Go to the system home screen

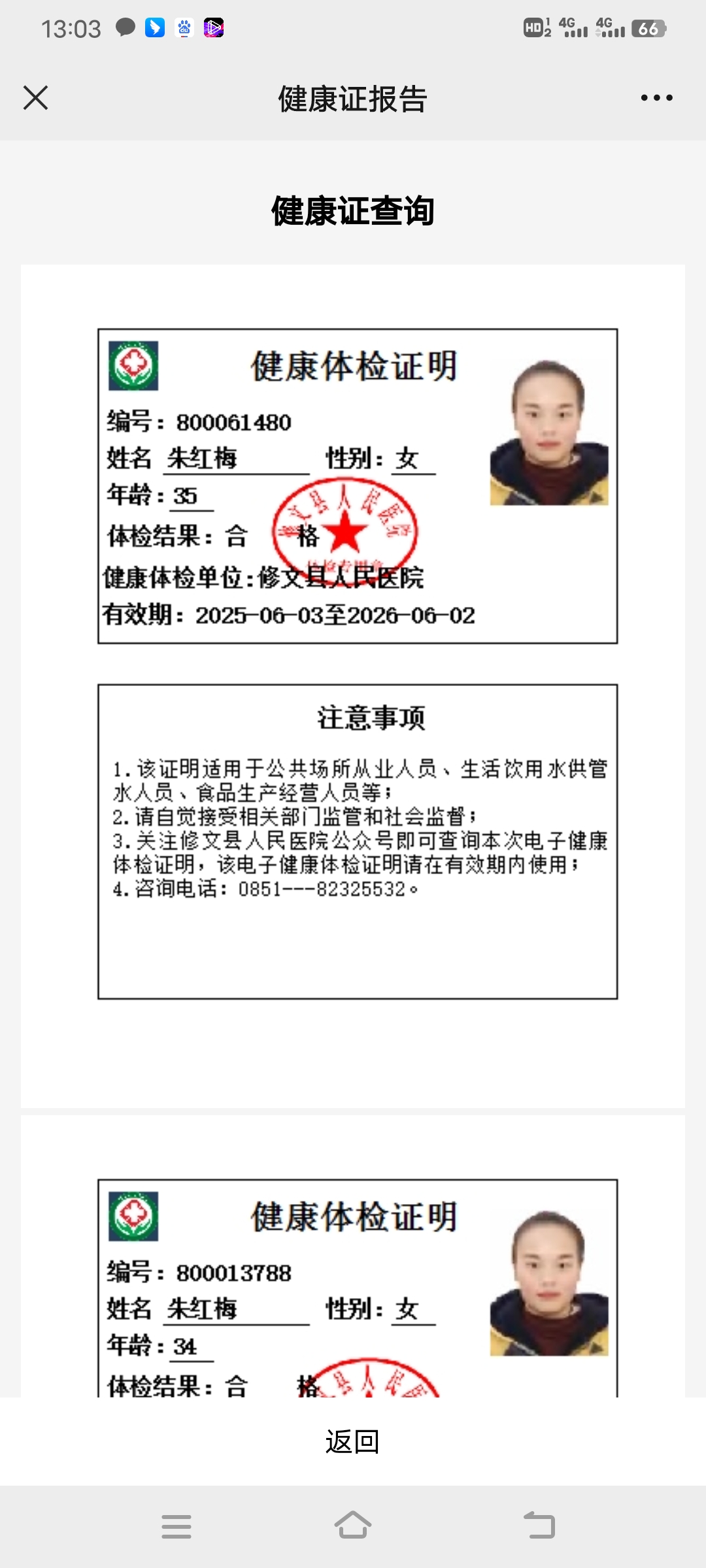[x=353, y=1526]
